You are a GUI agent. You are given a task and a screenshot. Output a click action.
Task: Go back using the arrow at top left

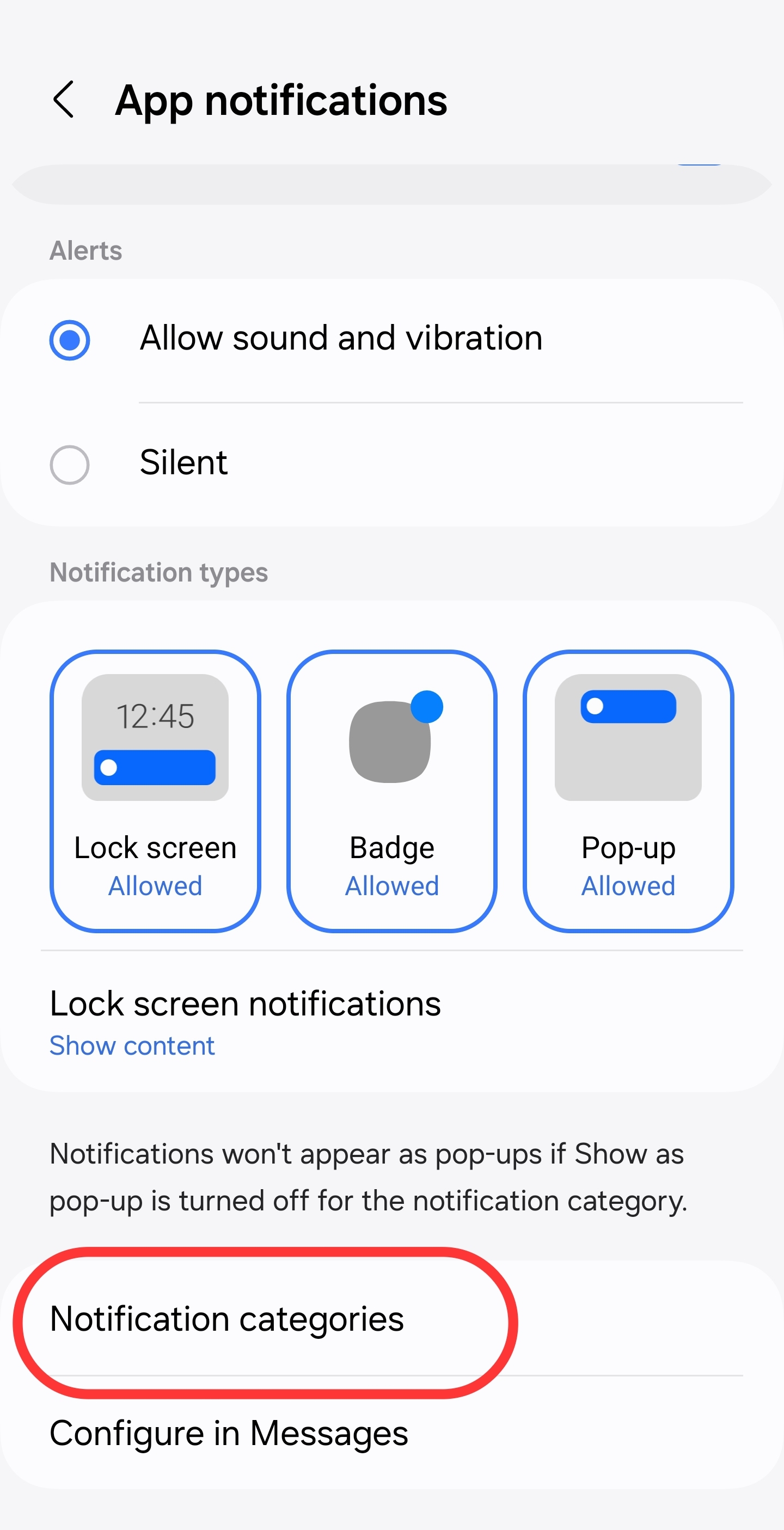[65, 100]
